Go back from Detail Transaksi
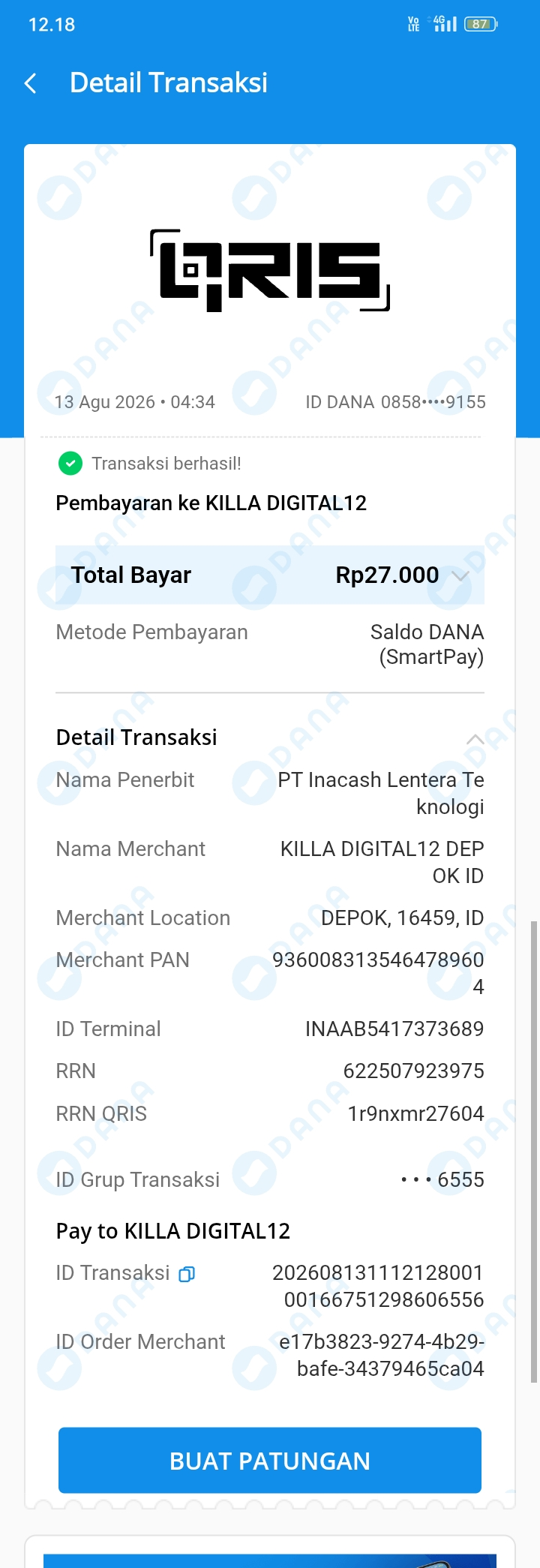Viewport: 540px width, 1568px height. coord(31,83)
